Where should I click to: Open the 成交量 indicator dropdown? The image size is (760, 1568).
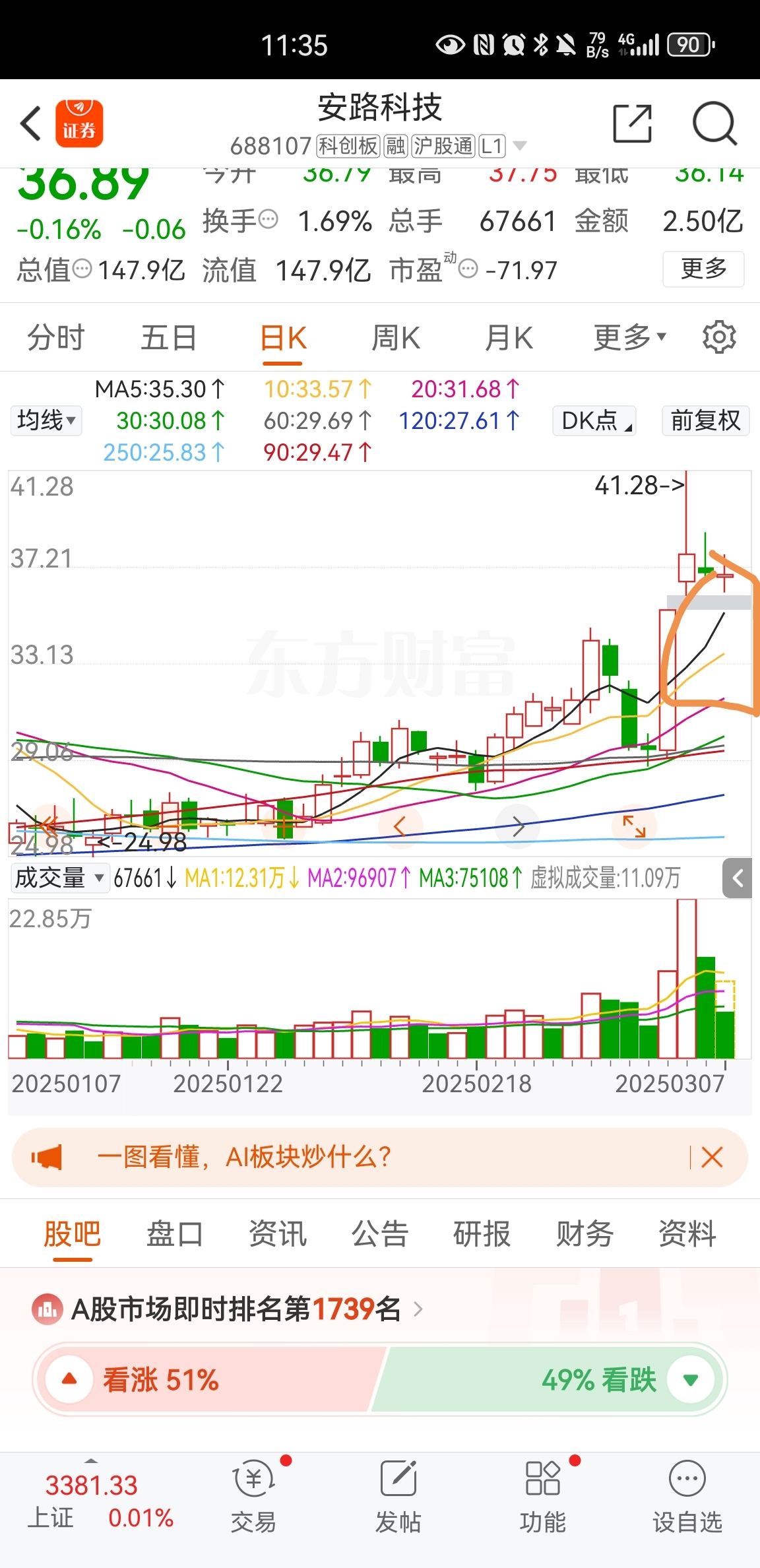click(59, 878)
